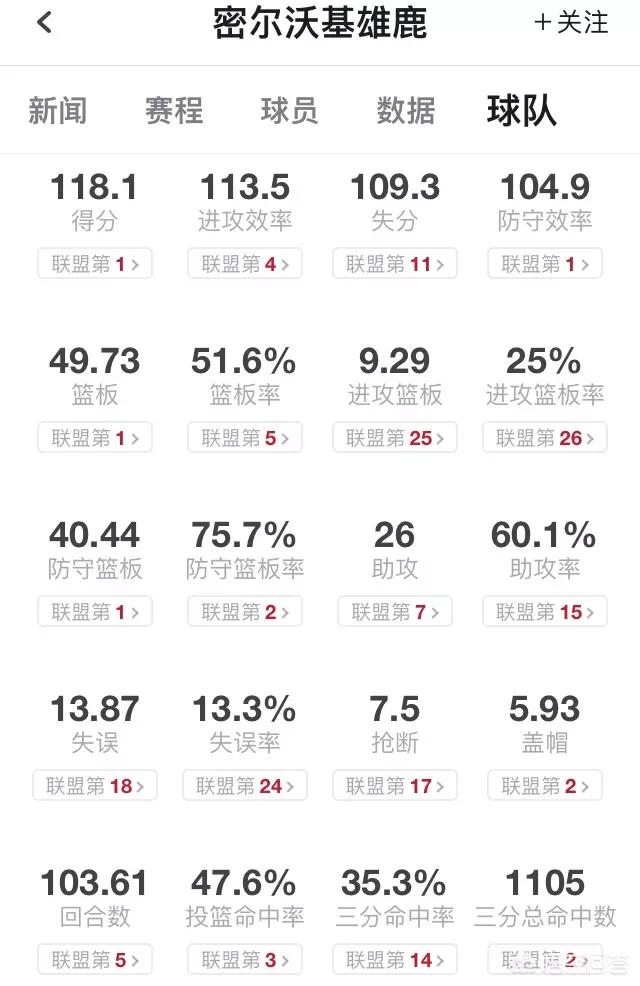Image resolution: width=640 pixels, height=986 pixels.
Task: Tap league ranking chip under 进攻篮板
Action: point(395,438)
